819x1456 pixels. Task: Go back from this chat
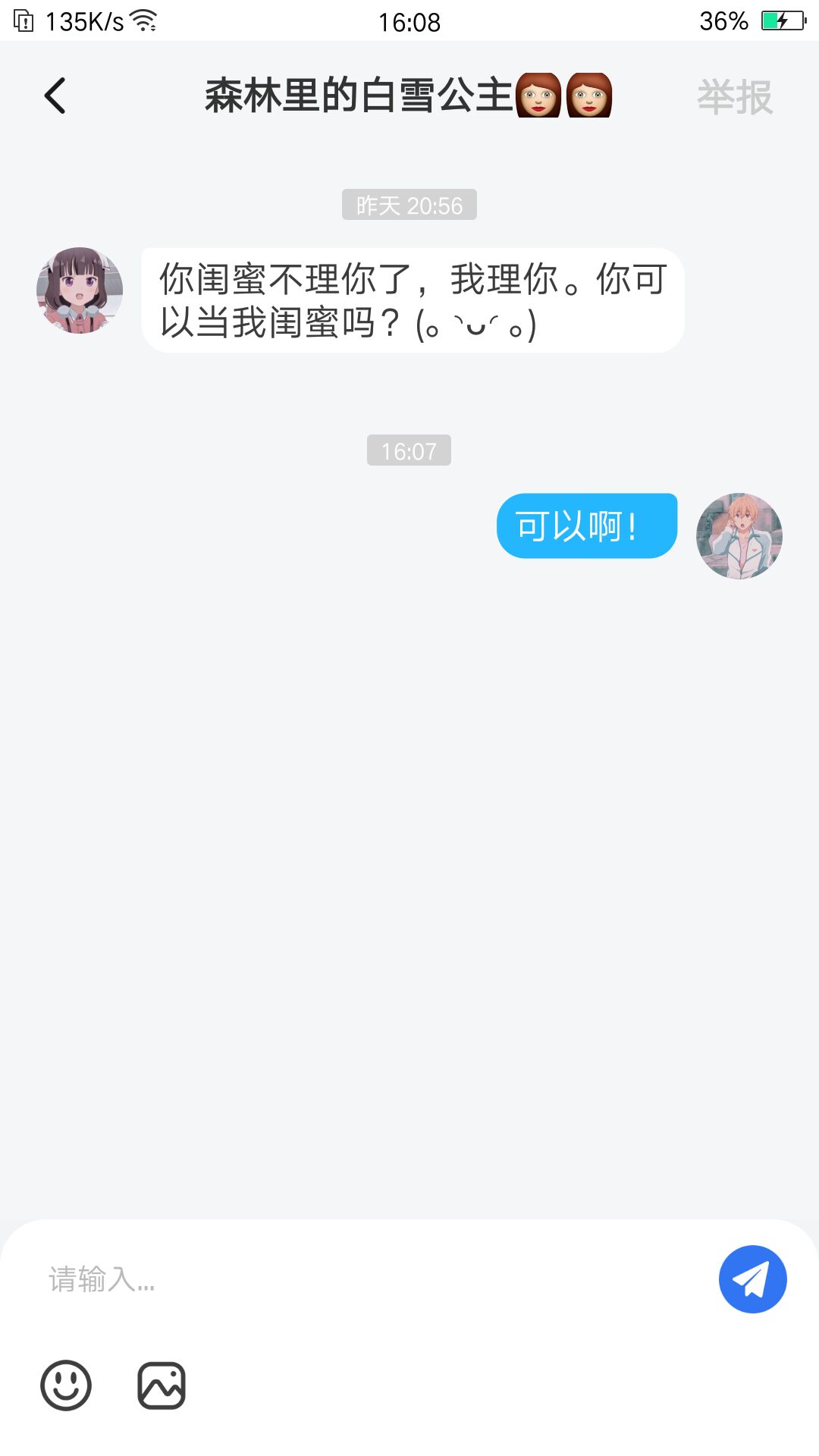(x=55, y=96)
